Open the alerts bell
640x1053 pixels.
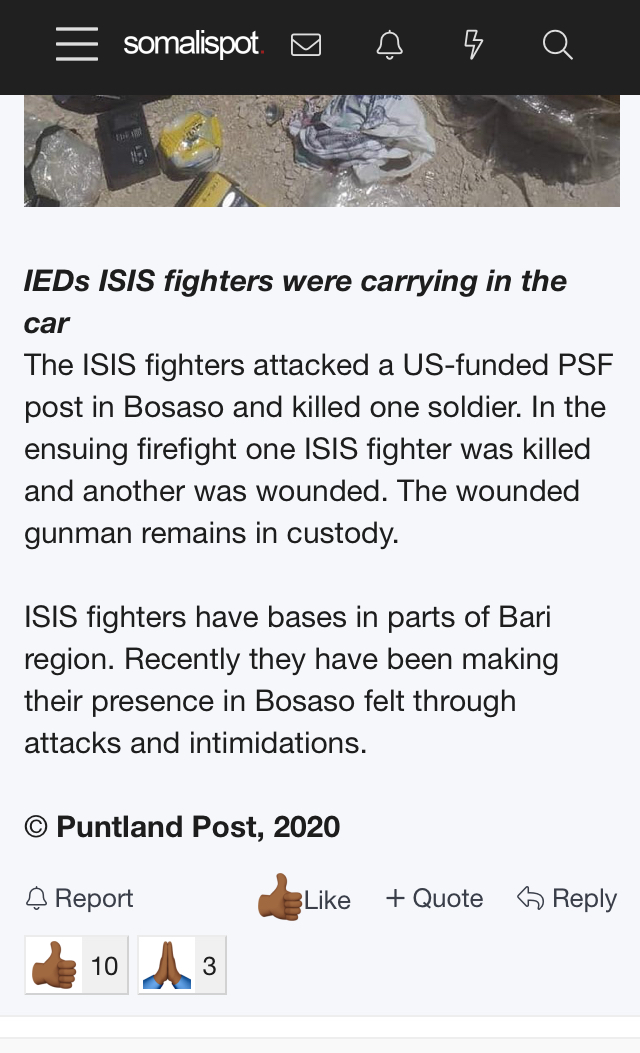pyautogui.click(x=389, y=45)
